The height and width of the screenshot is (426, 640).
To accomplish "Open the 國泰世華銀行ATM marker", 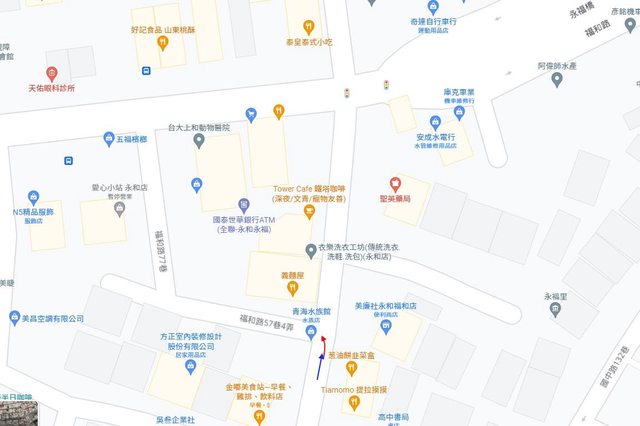I will tap(243, 205).
